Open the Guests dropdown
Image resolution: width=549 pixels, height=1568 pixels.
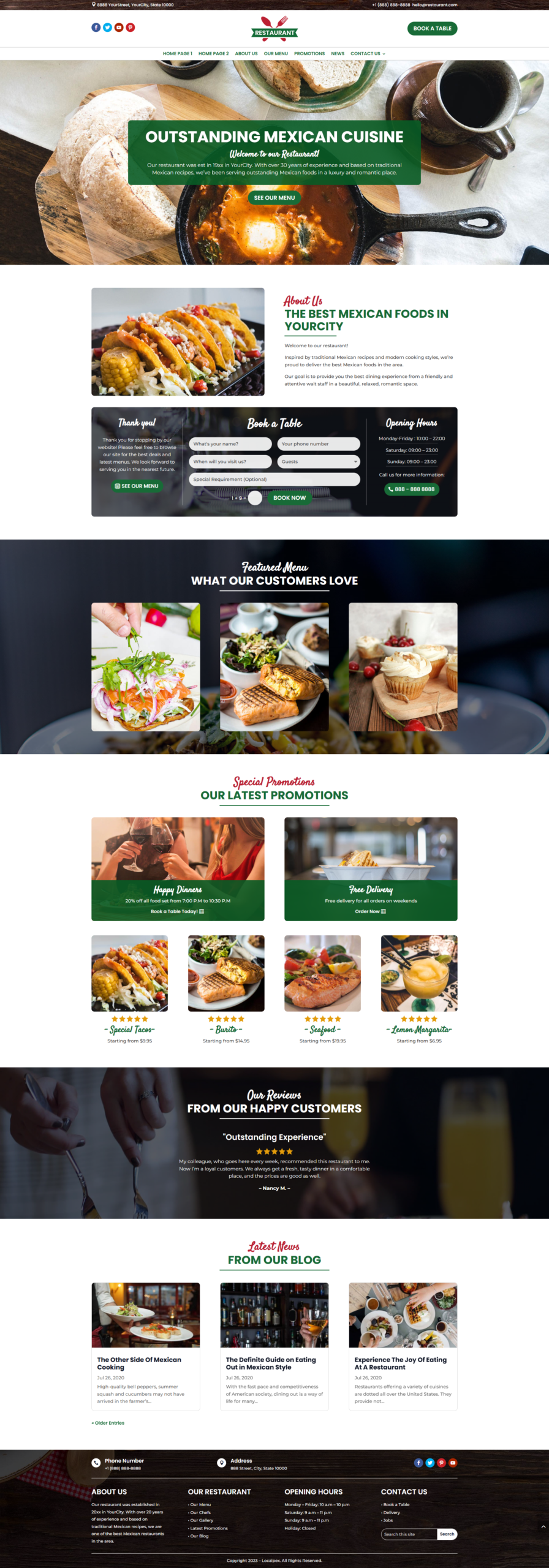[x=318, y=462]
